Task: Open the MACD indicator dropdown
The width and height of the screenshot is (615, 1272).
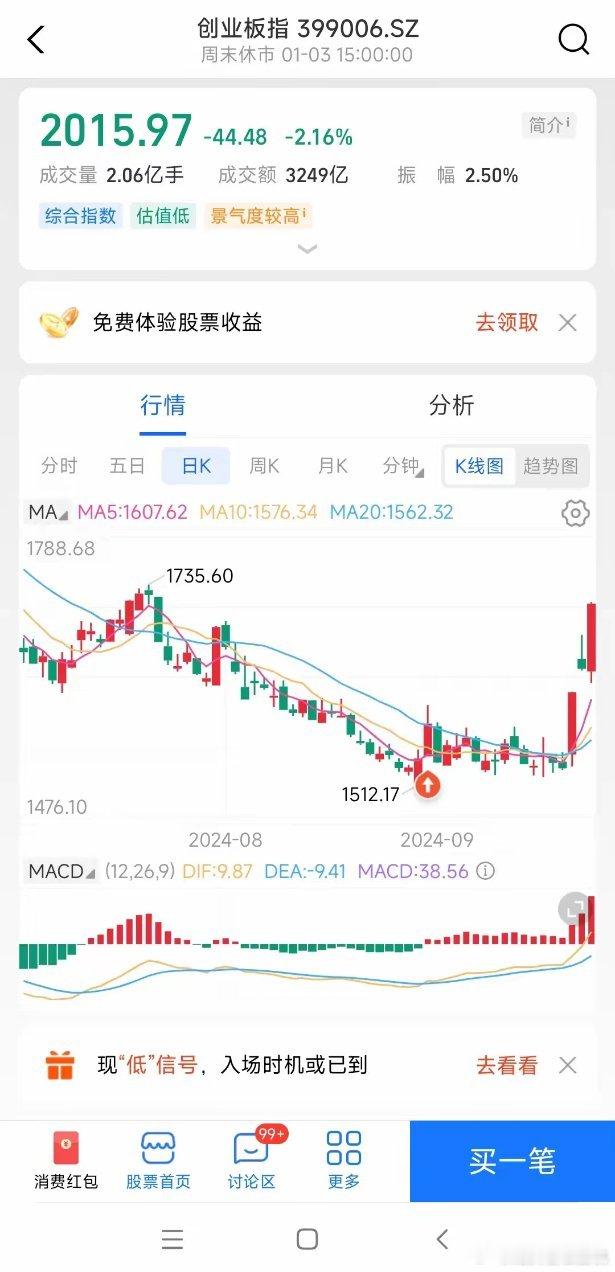Action: coord(61,871)
